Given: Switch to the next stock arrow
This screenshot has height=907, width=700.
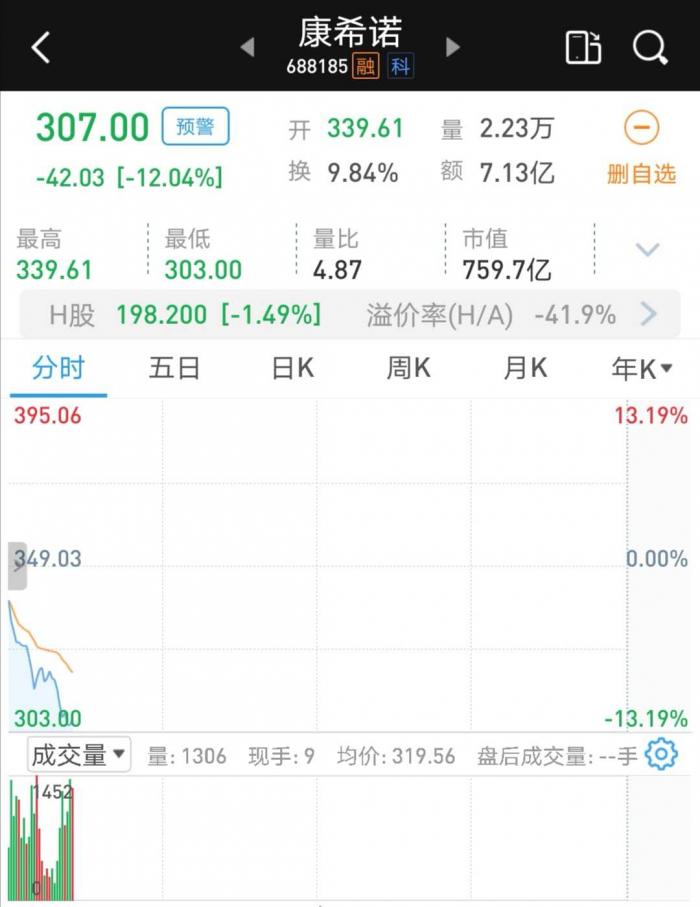Looking at the screenshot, I should pos(453,47).
